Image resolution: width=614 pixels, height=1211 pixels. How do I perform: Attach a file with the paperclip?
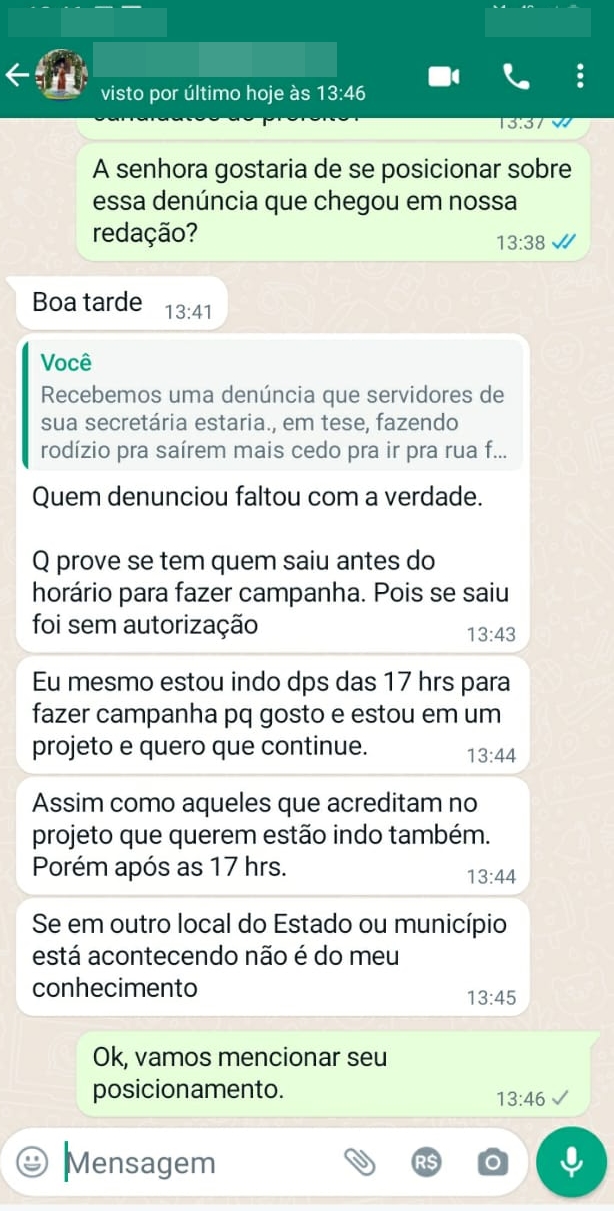(x=358, y=1162)
